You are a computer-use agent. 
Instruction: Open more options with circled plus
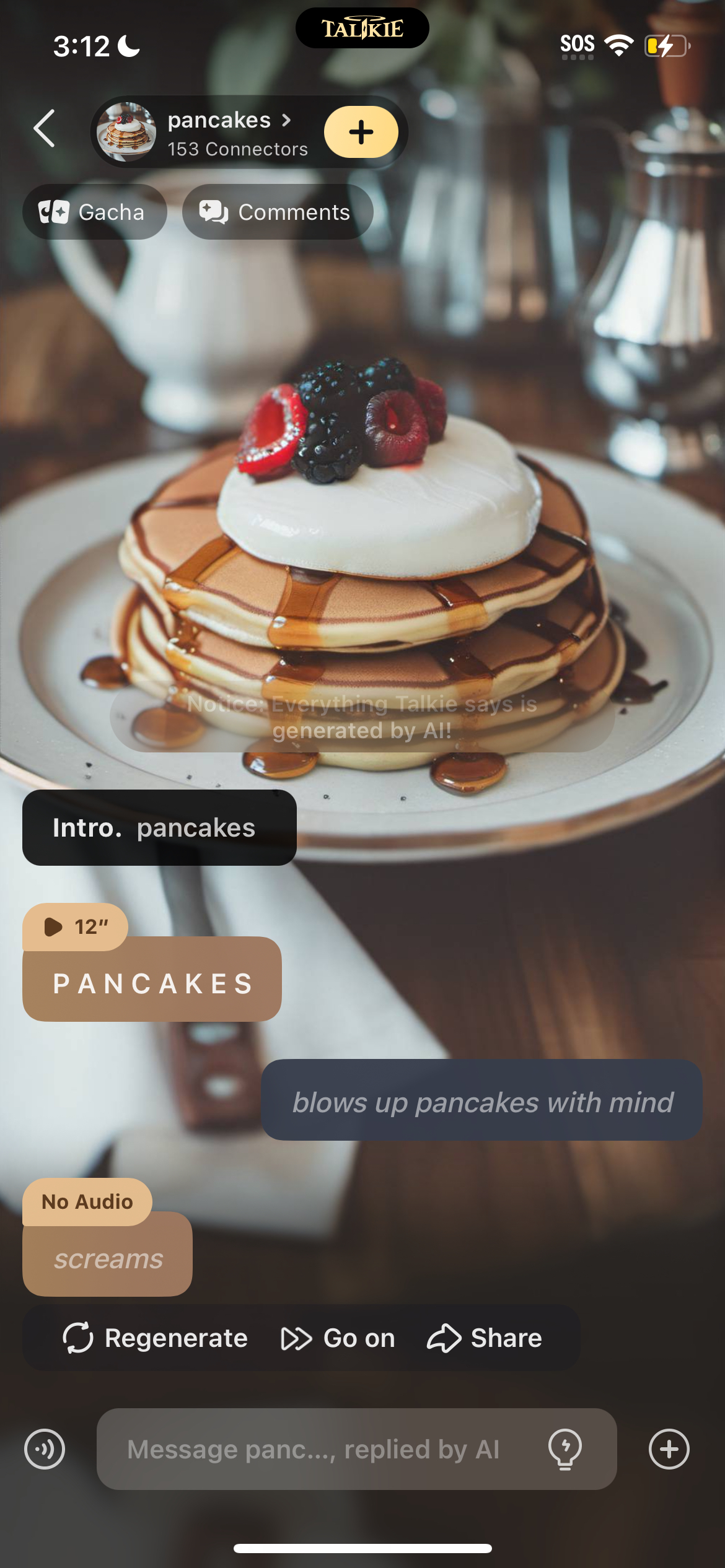click(669, 1449)
